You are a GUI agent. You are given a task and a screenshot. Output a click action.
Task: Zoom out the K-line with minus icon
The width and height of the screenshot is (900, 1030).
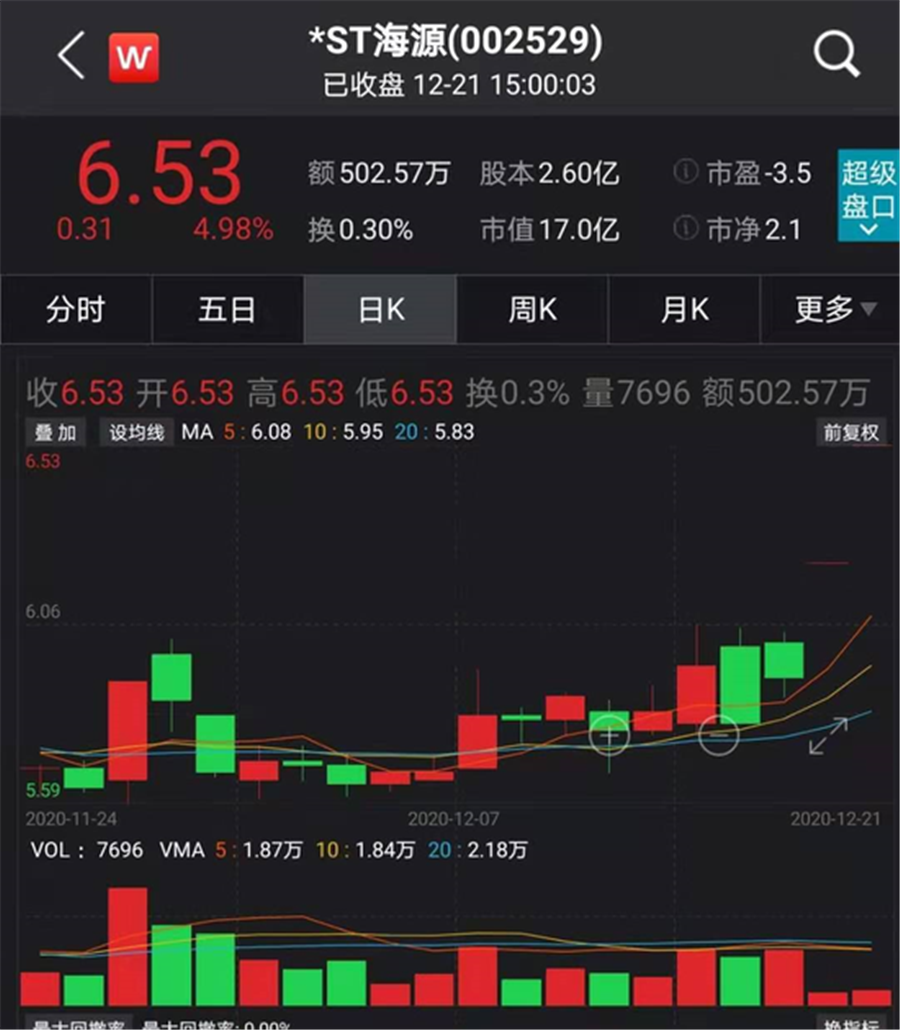point(717,736)
